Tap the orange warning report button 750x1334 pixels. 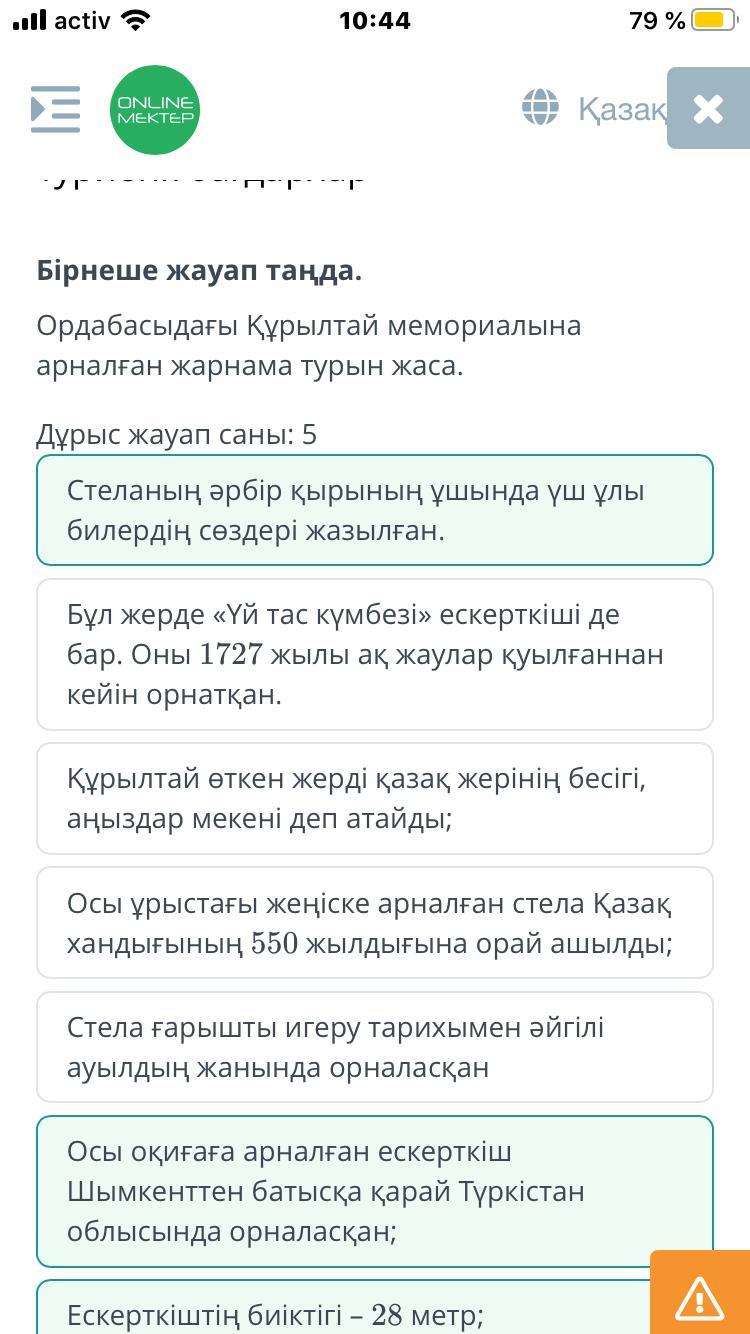700,1292
